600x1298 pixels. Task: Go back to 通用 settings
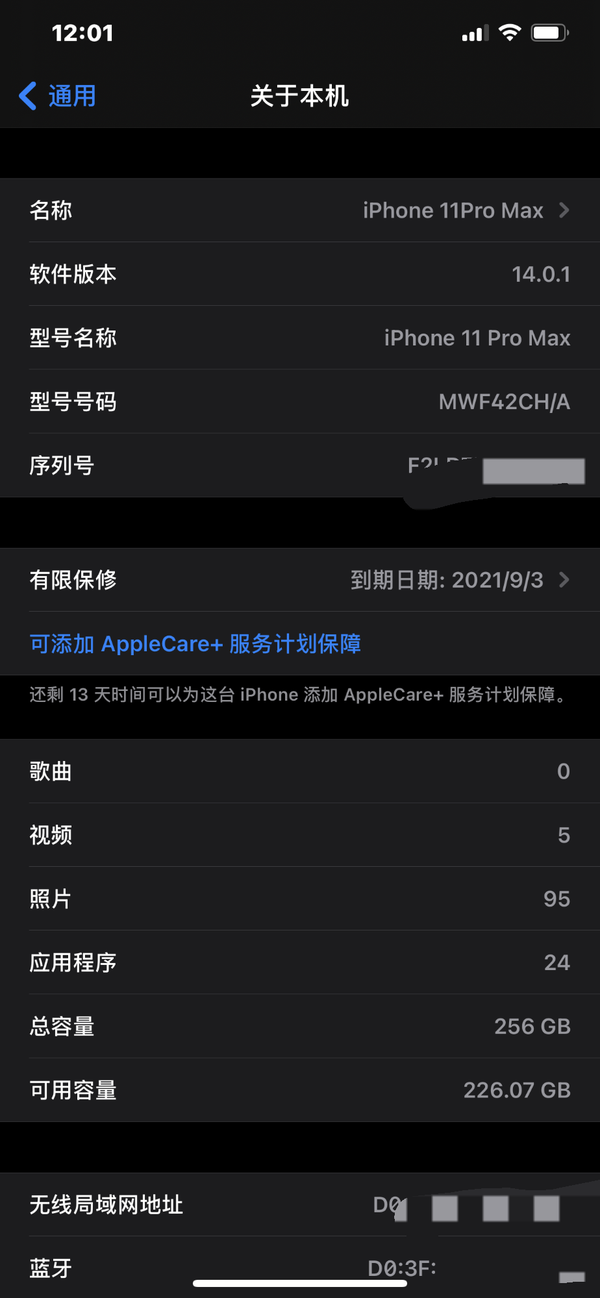[58, 96]
